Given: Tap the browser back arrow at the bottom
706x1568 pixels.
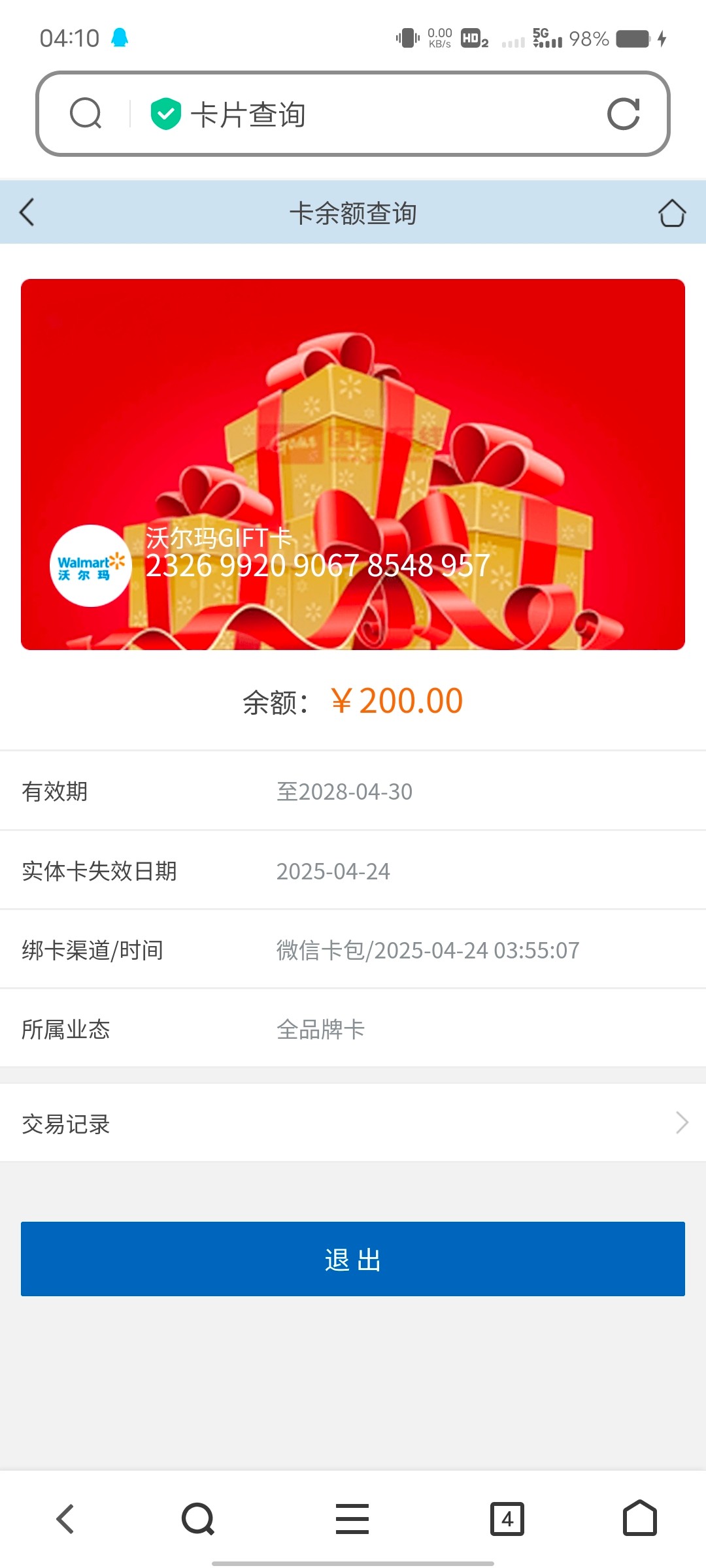Looking at the screenshot, I should point(65,1518).
